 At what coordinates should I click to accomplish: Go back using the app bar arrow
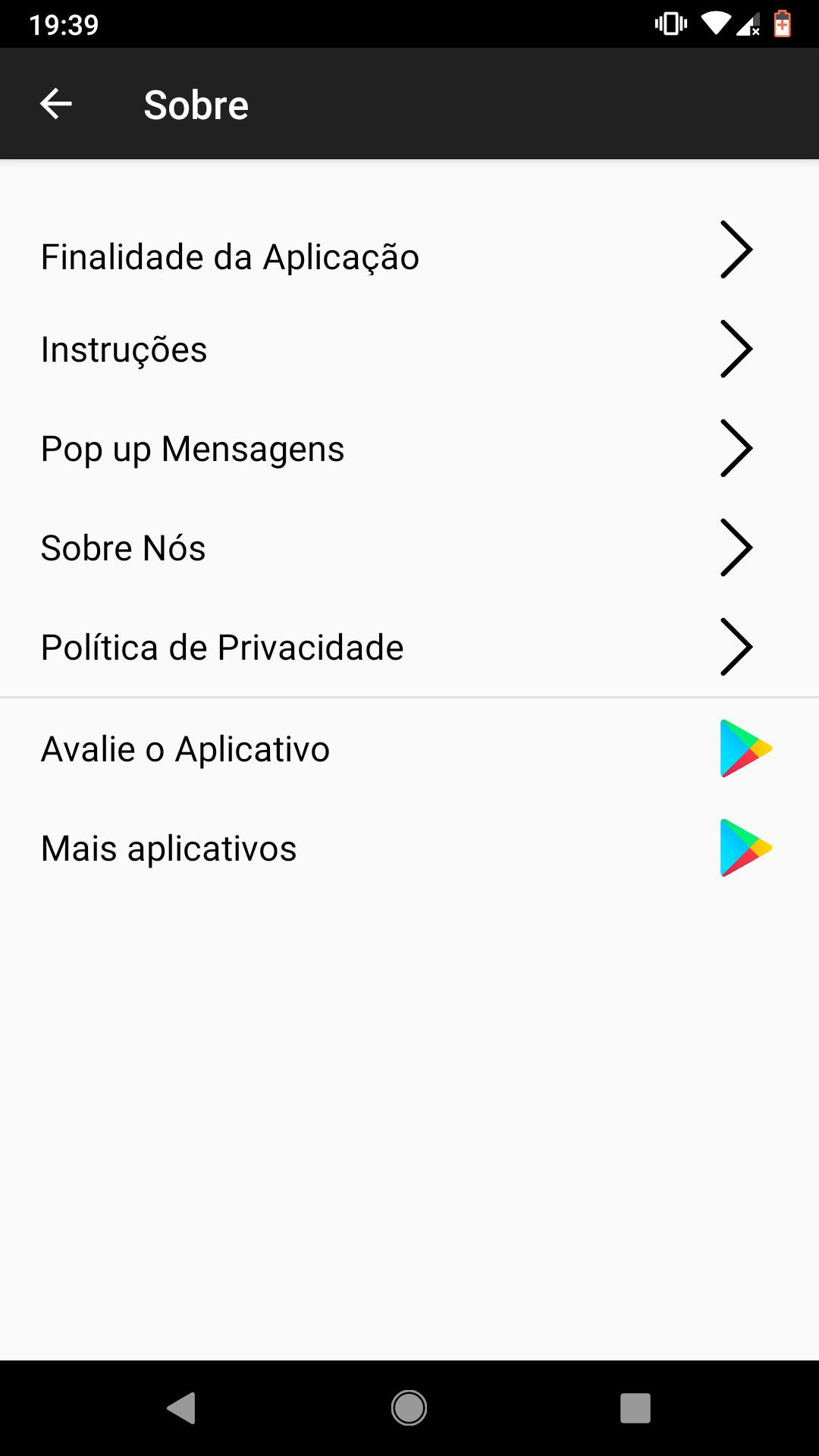(56, 104)
